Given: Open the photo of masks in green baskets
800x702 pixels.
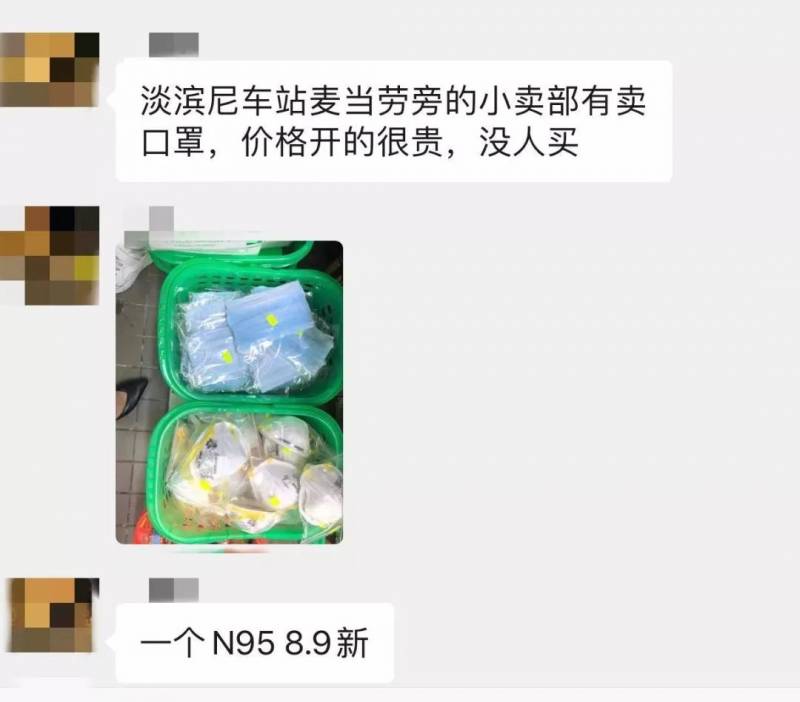Looking at the screenshot, I should (229, 392).
